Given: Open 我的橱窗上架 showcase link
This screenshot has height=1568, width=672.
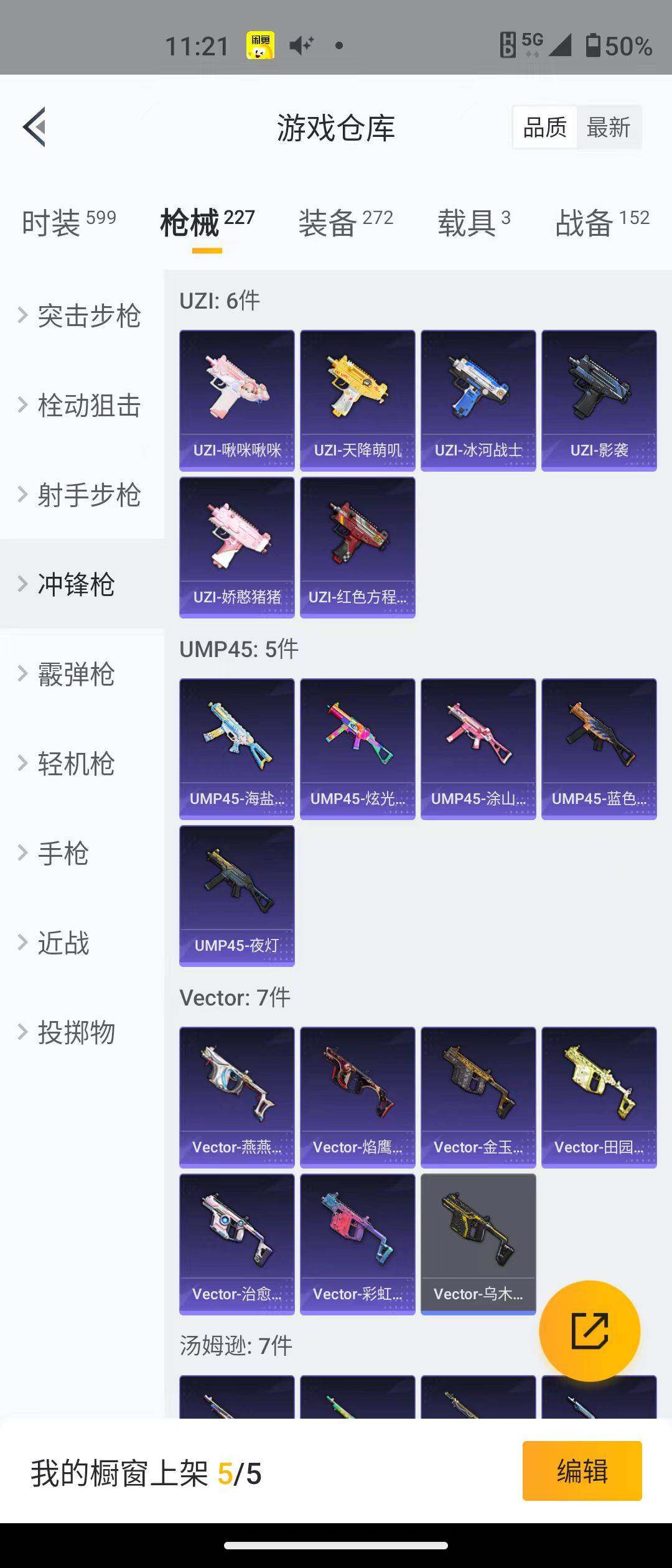Looking at the screenshot, I should tap(146, 1472).
